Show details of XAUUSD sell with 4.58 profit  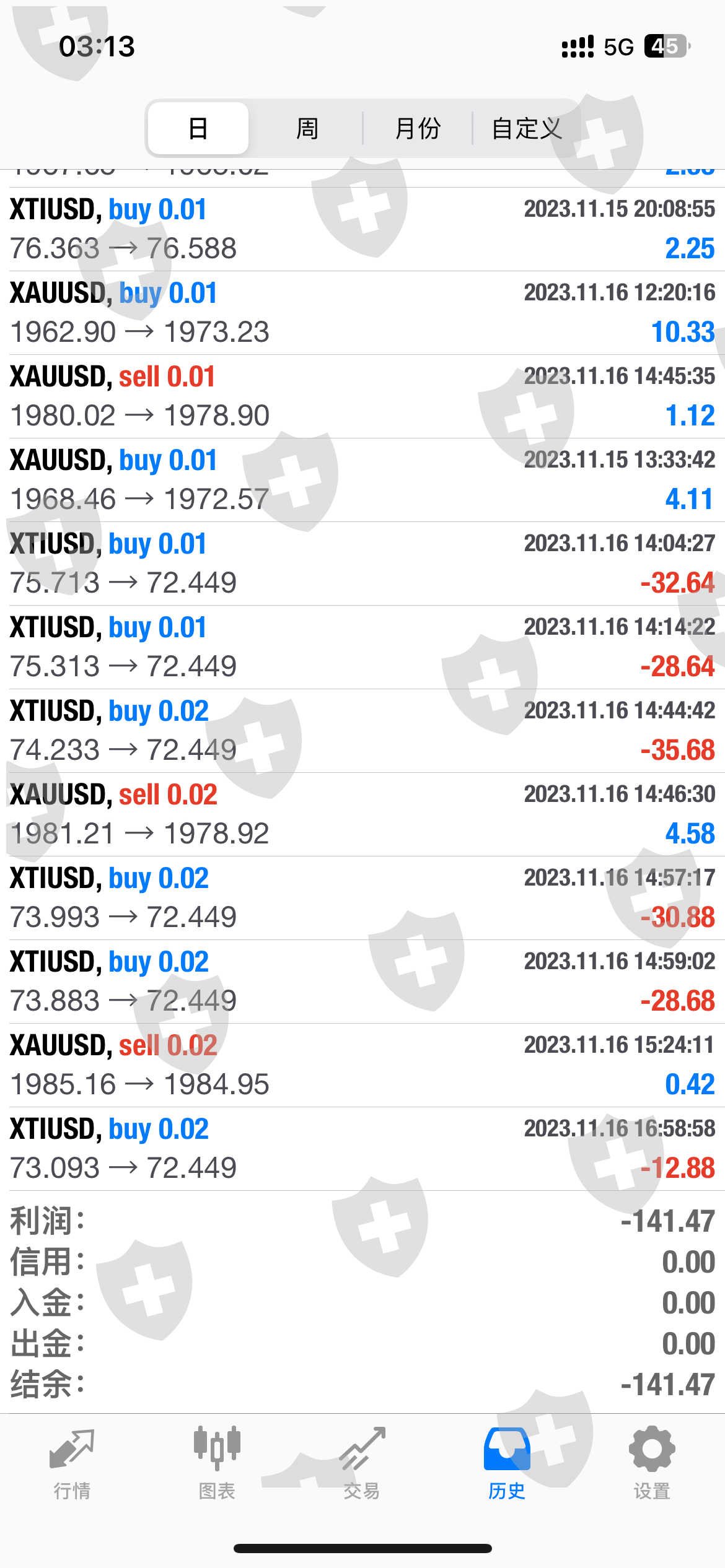click(x=362, y=814)
